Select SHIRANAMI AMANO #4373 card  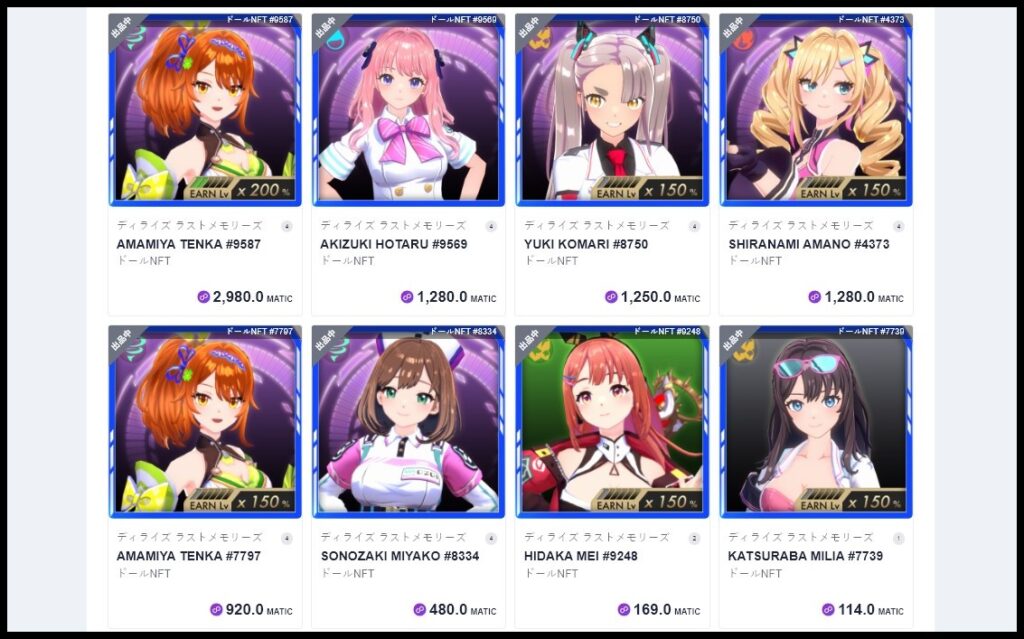[815, 111]
